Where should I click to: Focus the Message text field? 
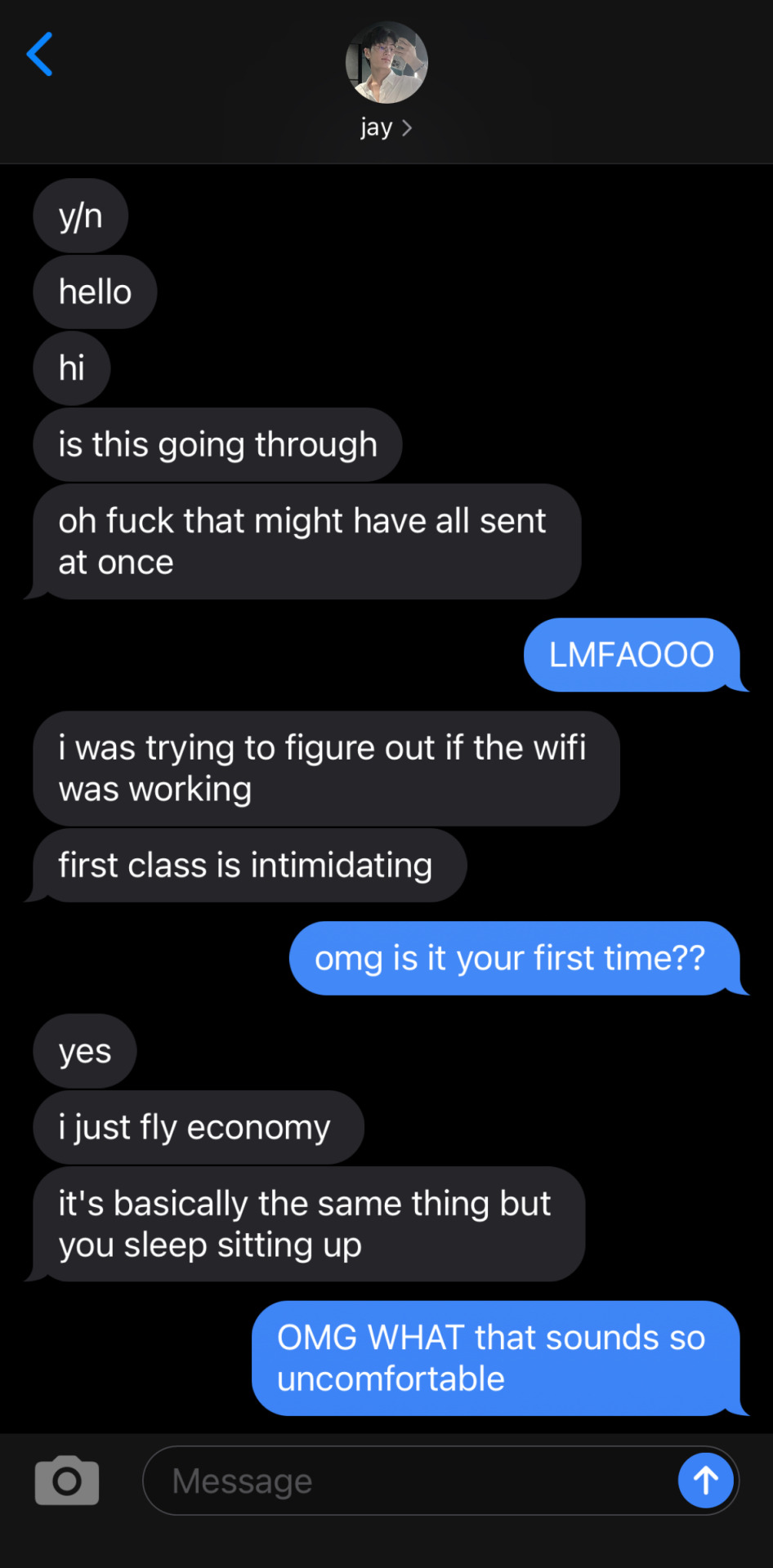[409, 1481]
